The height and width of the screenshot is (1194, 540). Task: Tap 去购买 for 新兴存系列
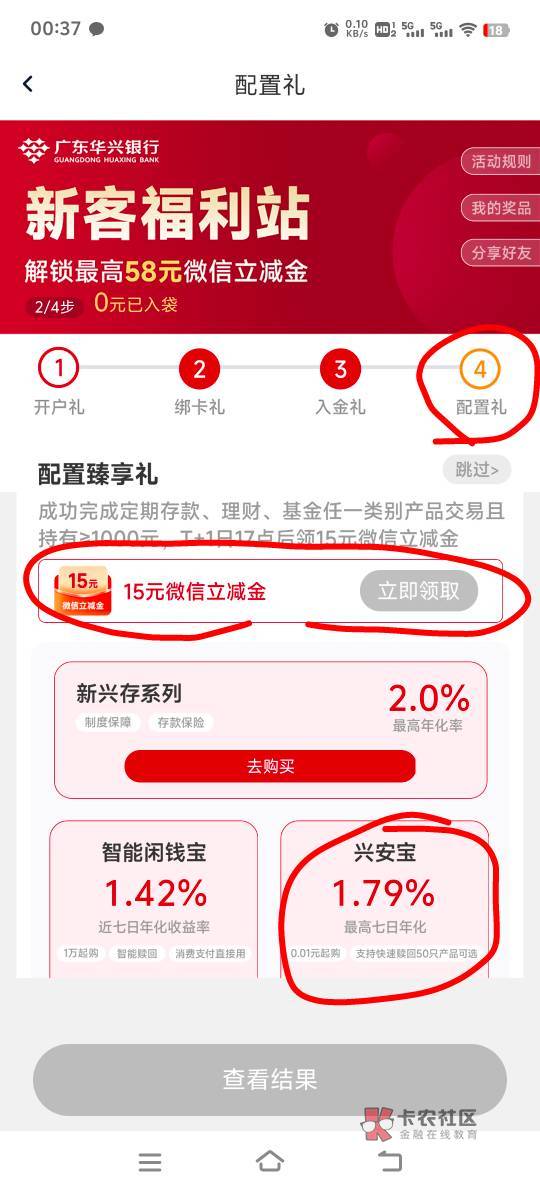tap(270, 766)
